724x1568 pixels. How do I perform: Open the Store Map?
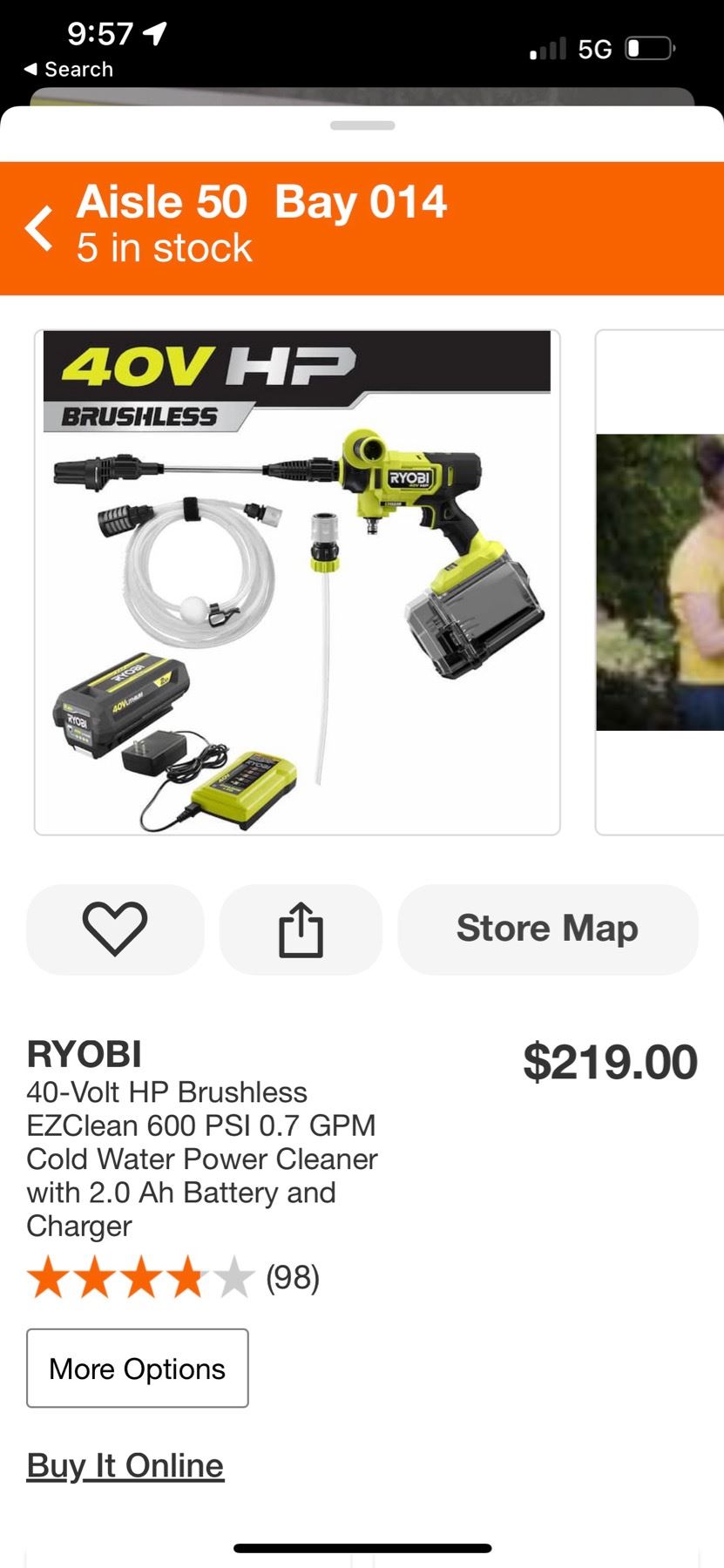(547, 929)
